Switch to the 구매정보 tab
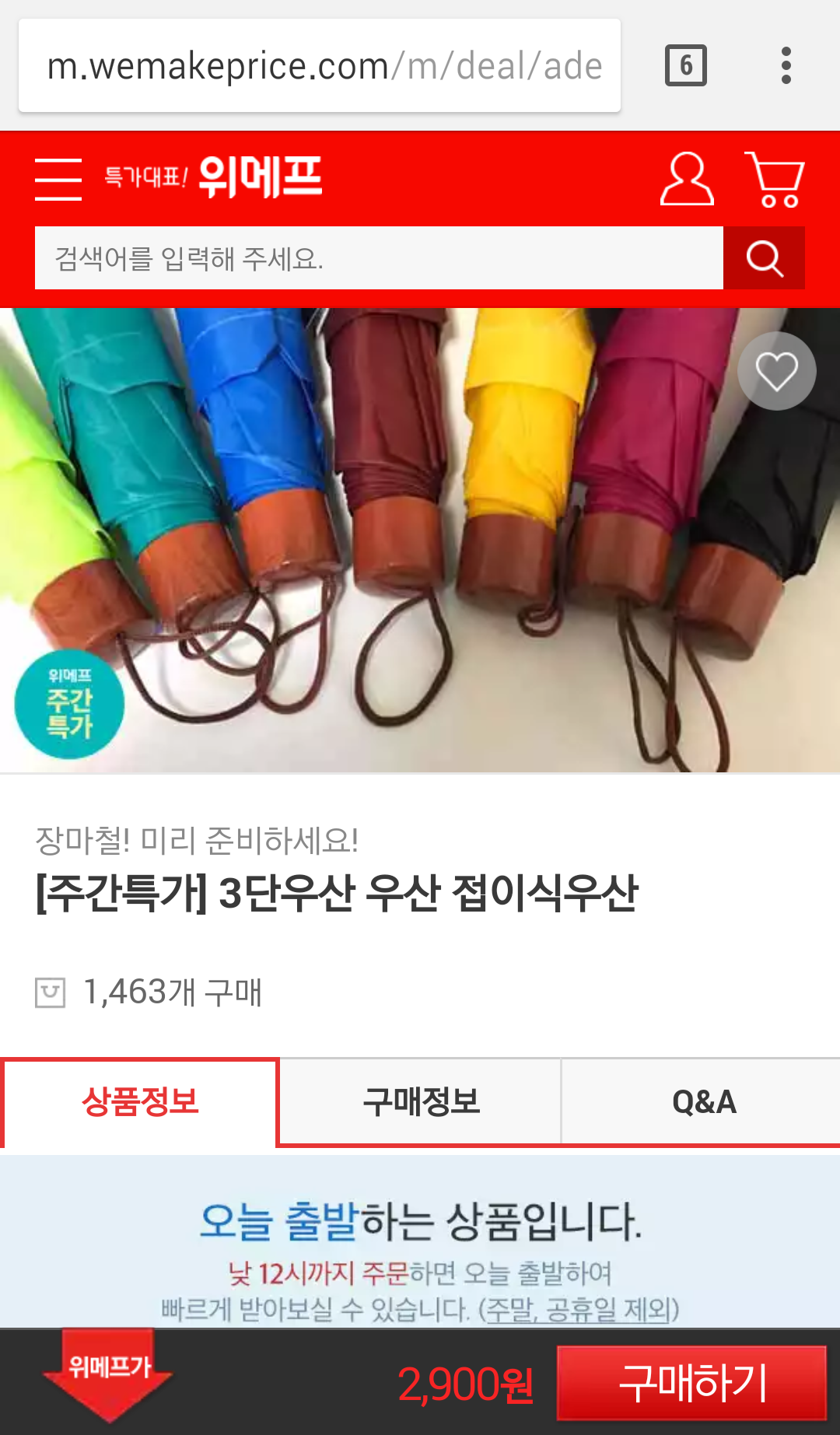 pos(420,1101)
